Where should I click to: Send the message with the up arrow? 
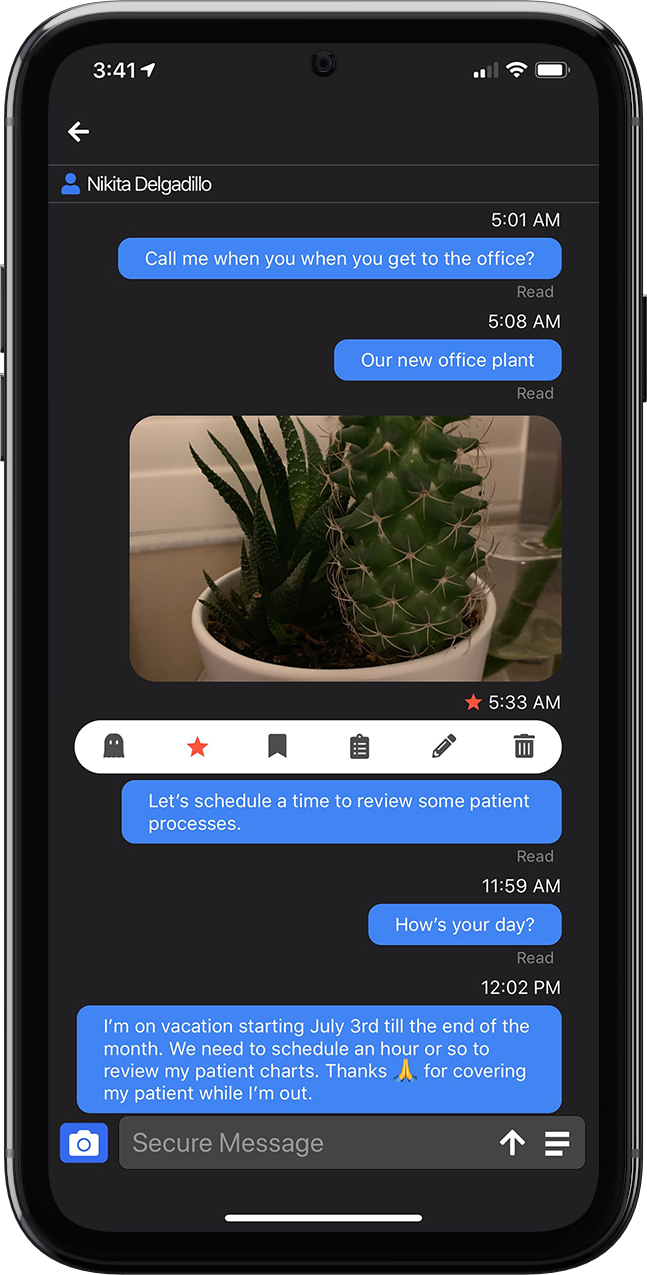click(513, 1143)
